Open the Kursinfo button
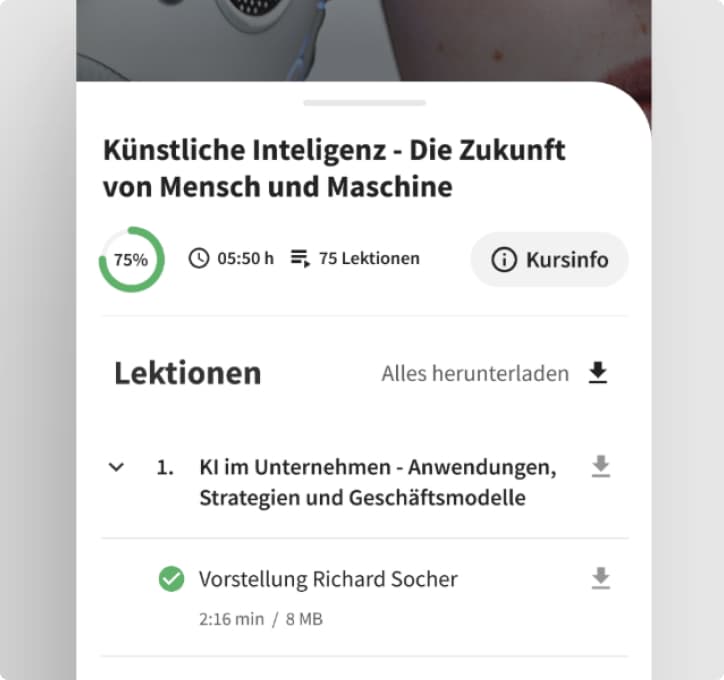 (549, 260)
